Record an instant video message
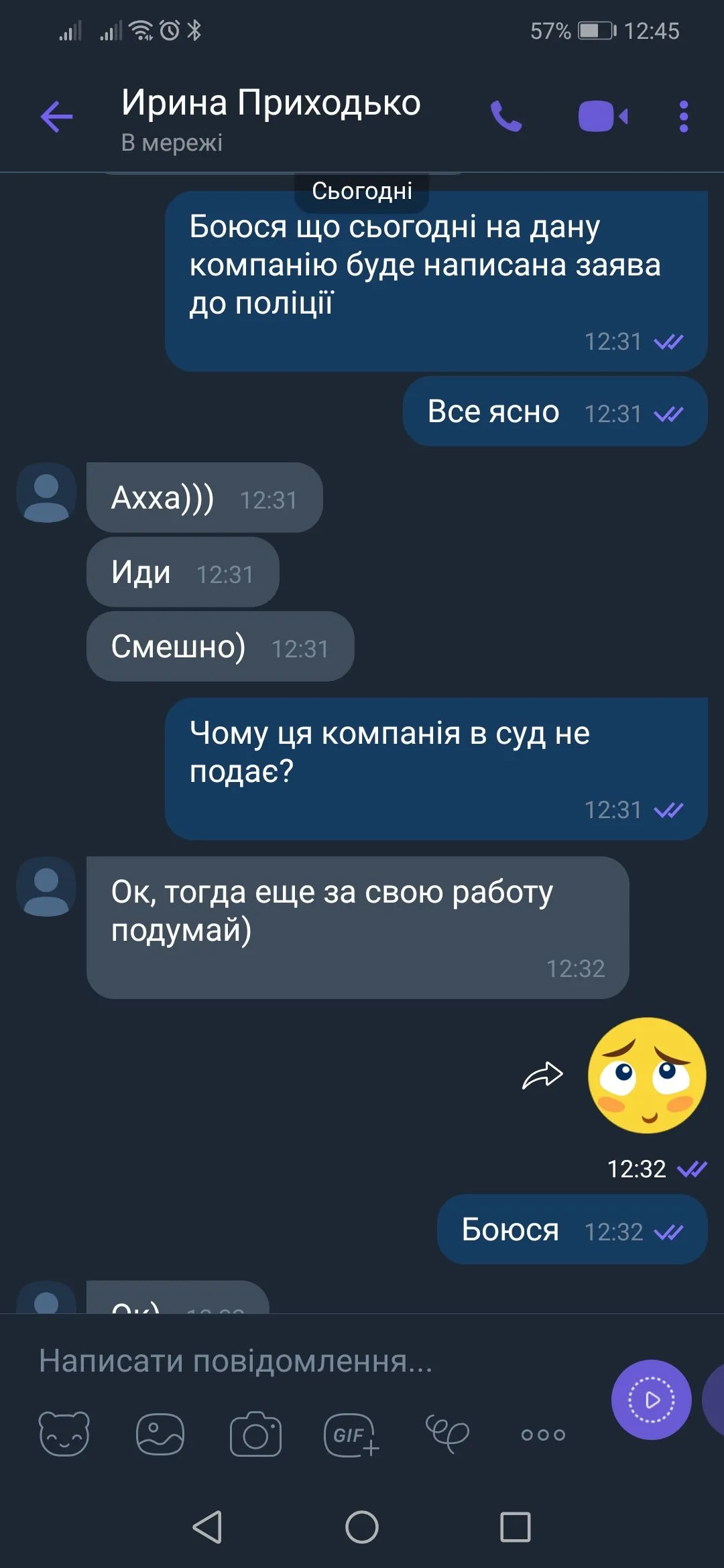Screen dimensions: 724x1568 (651, 1400)
